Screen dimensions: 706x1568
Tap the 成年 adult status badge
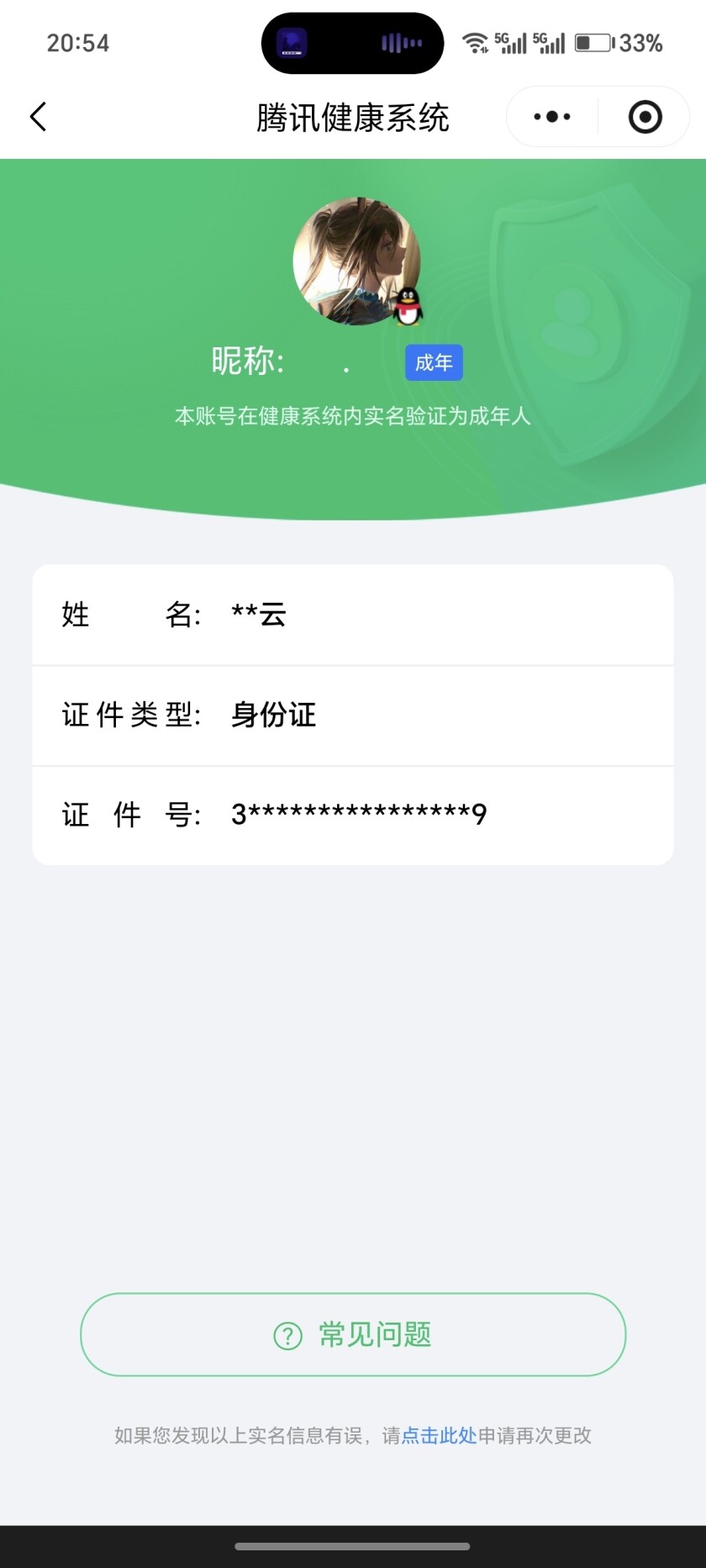click(434, 362)
